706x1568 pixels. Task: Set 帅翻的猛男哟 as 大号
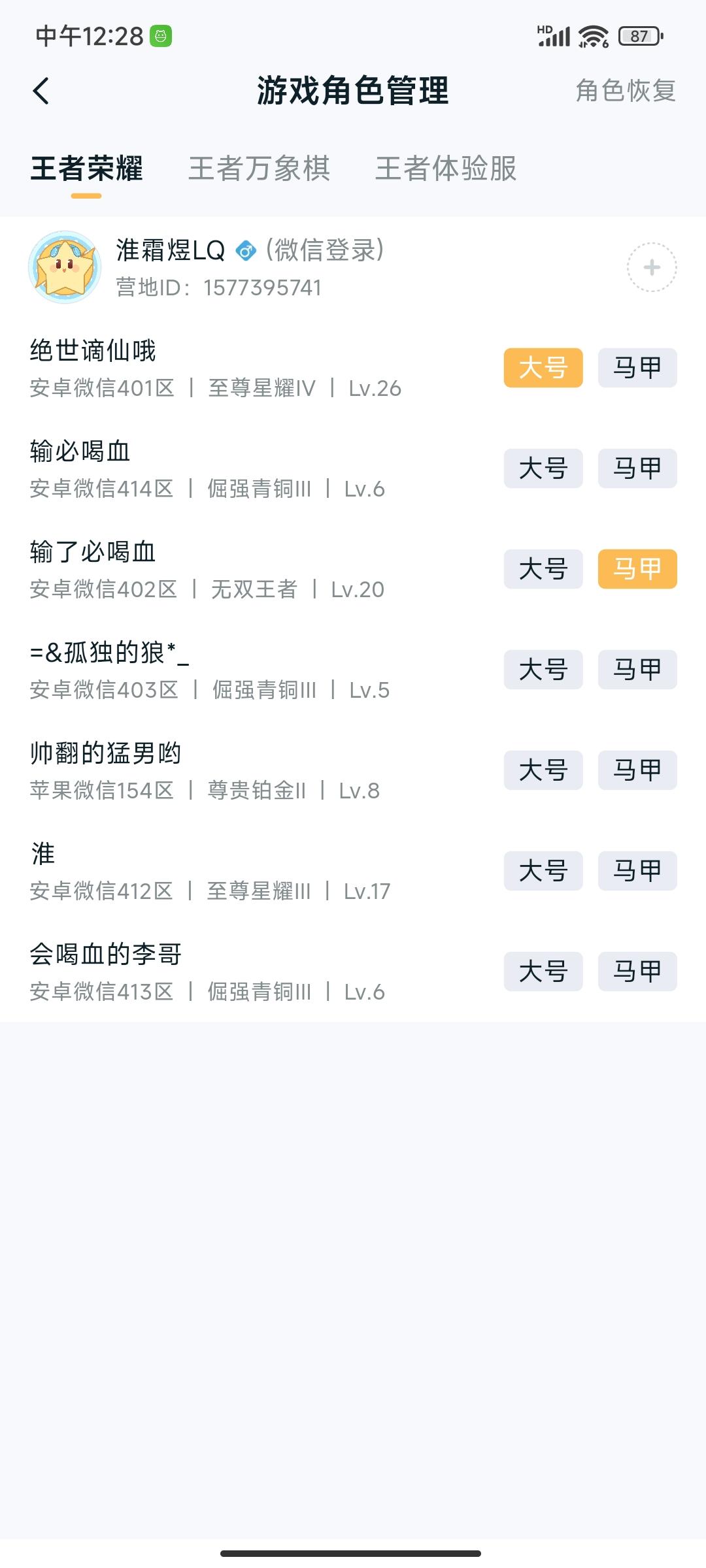click(543, 770)
